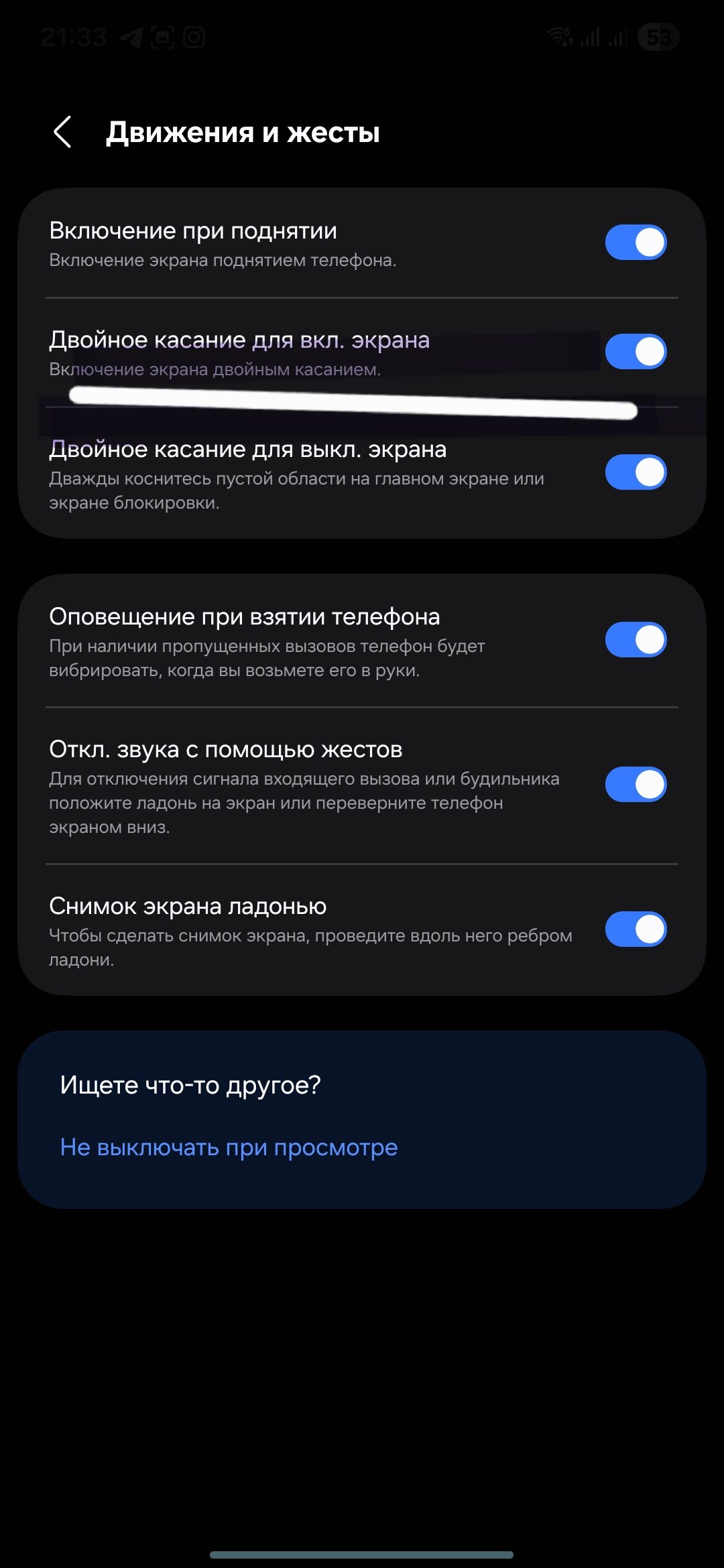Switch off Снимок экрана ладонью
Image resolution: width=724 pixels, height=1568 pixels.
click(635, 929)
